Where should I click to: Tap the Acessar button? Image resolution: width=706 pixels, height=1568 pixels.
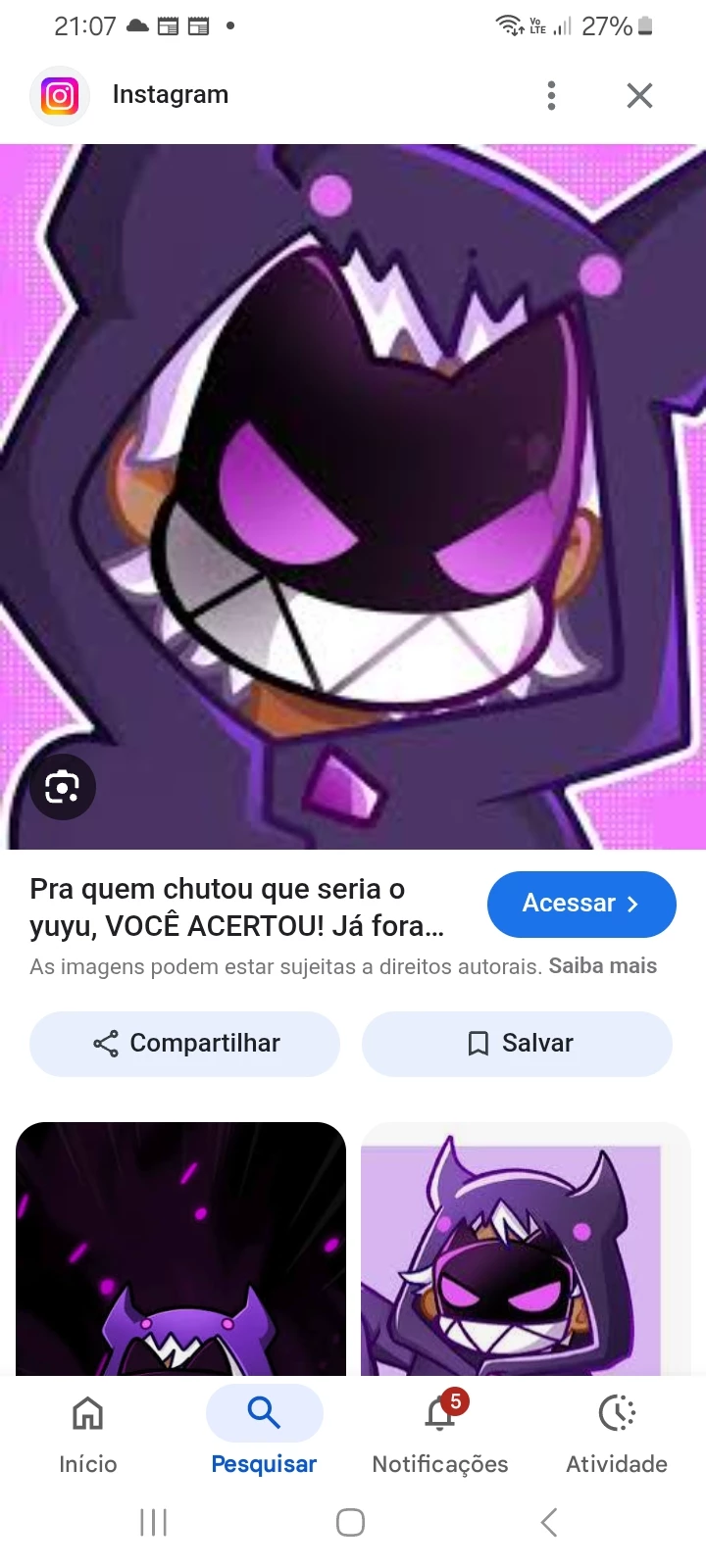(581, 904)
